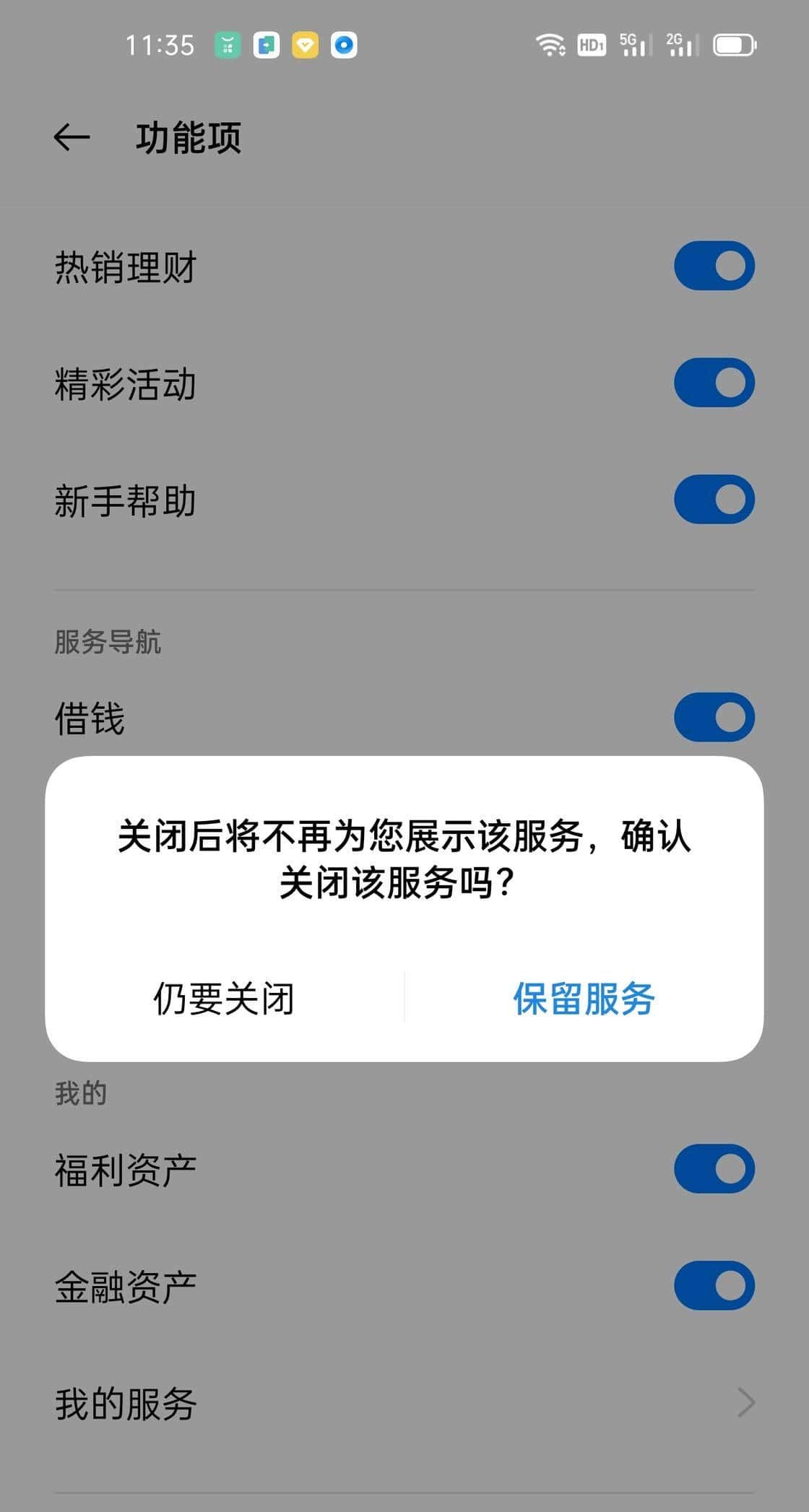Tap the blue circular notification icon
The height and width of the screenshot is (1512, 809).
point(344,45)
